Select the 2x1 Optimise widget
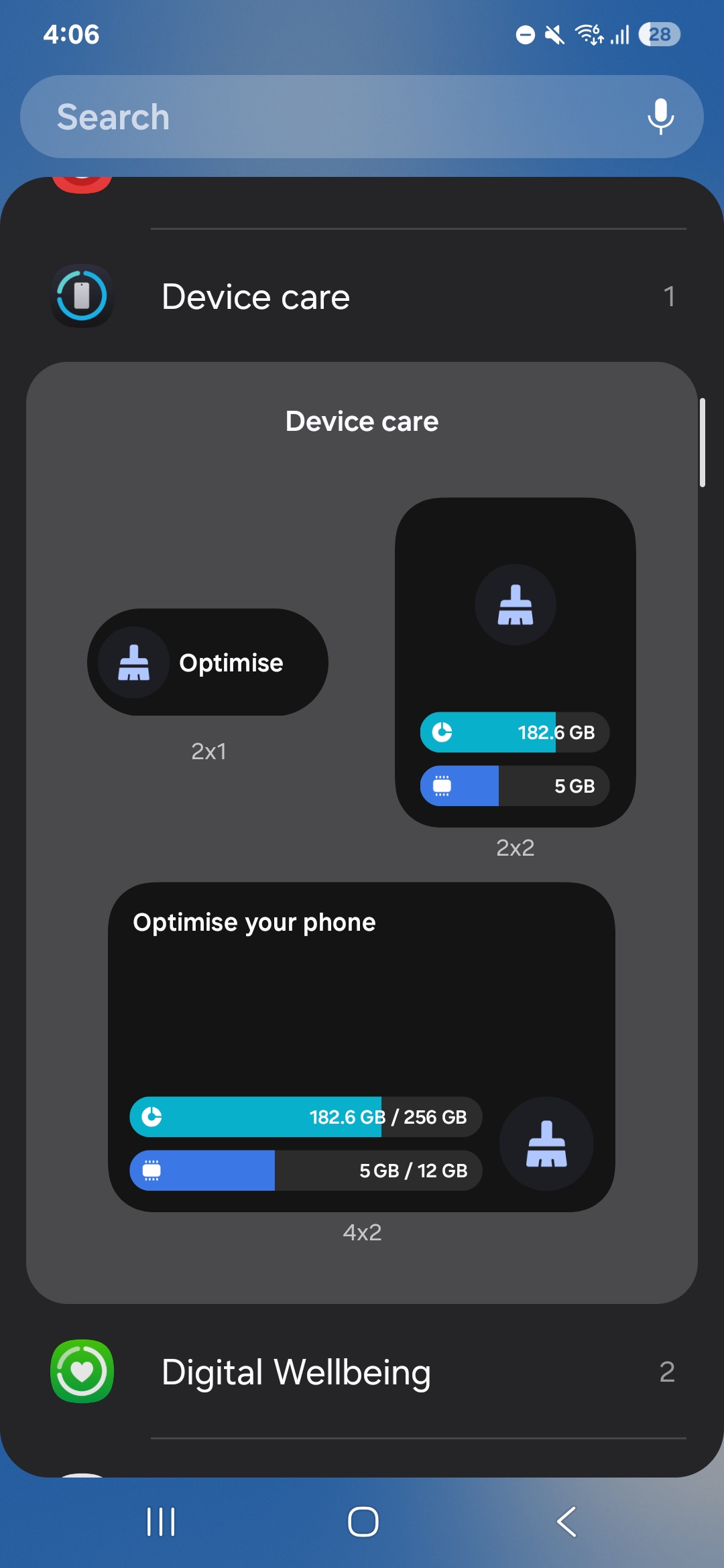The image size is (724, 1568). tap(208, 662)
